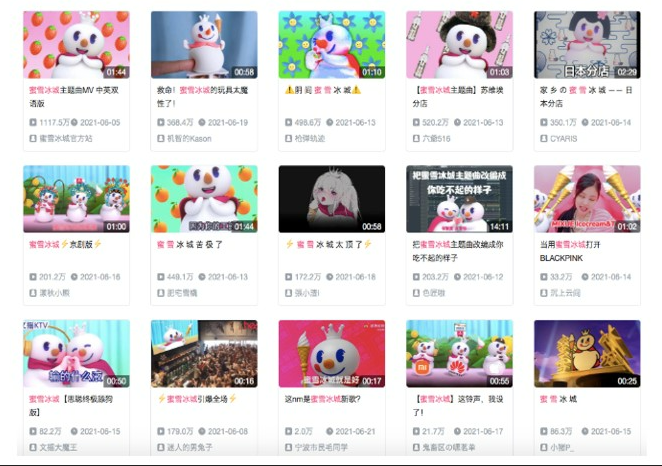The width and height of the screenshot is (662, 466).
Task: Open the 家乡の蜜雪冰城 日本分店 video
Action: point(587,46)
